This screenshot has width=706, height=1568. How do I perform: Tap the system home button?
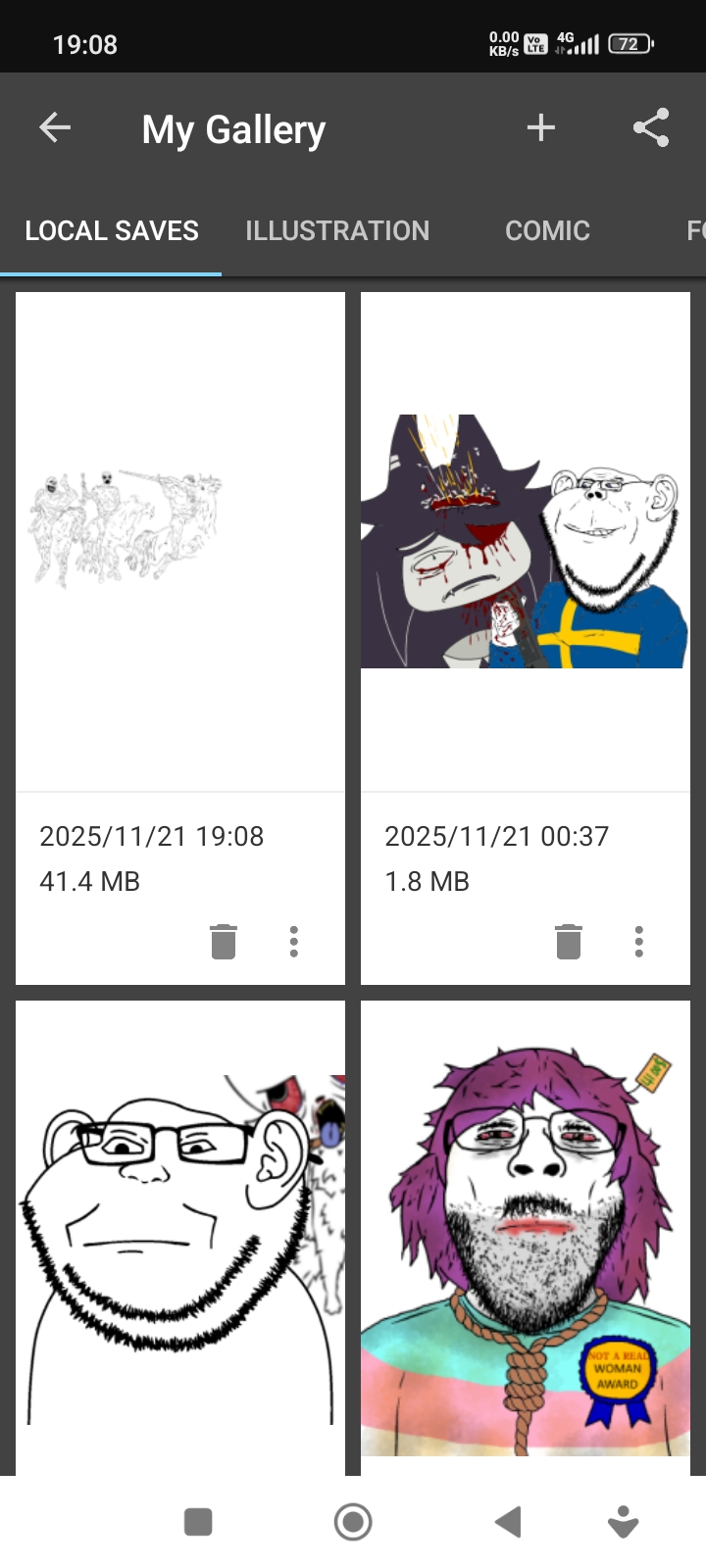(353, 1522)
